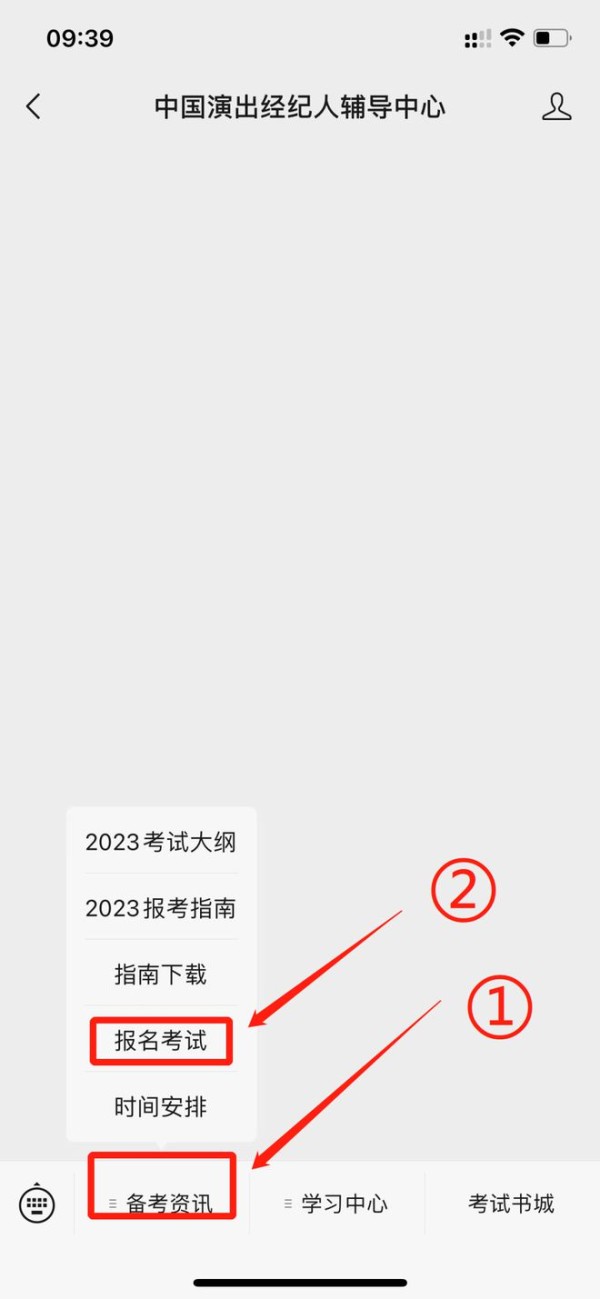Expand the 学习中心 bottom menu
Screen dimensions: 600x1299
click(x=337, y=1203)
